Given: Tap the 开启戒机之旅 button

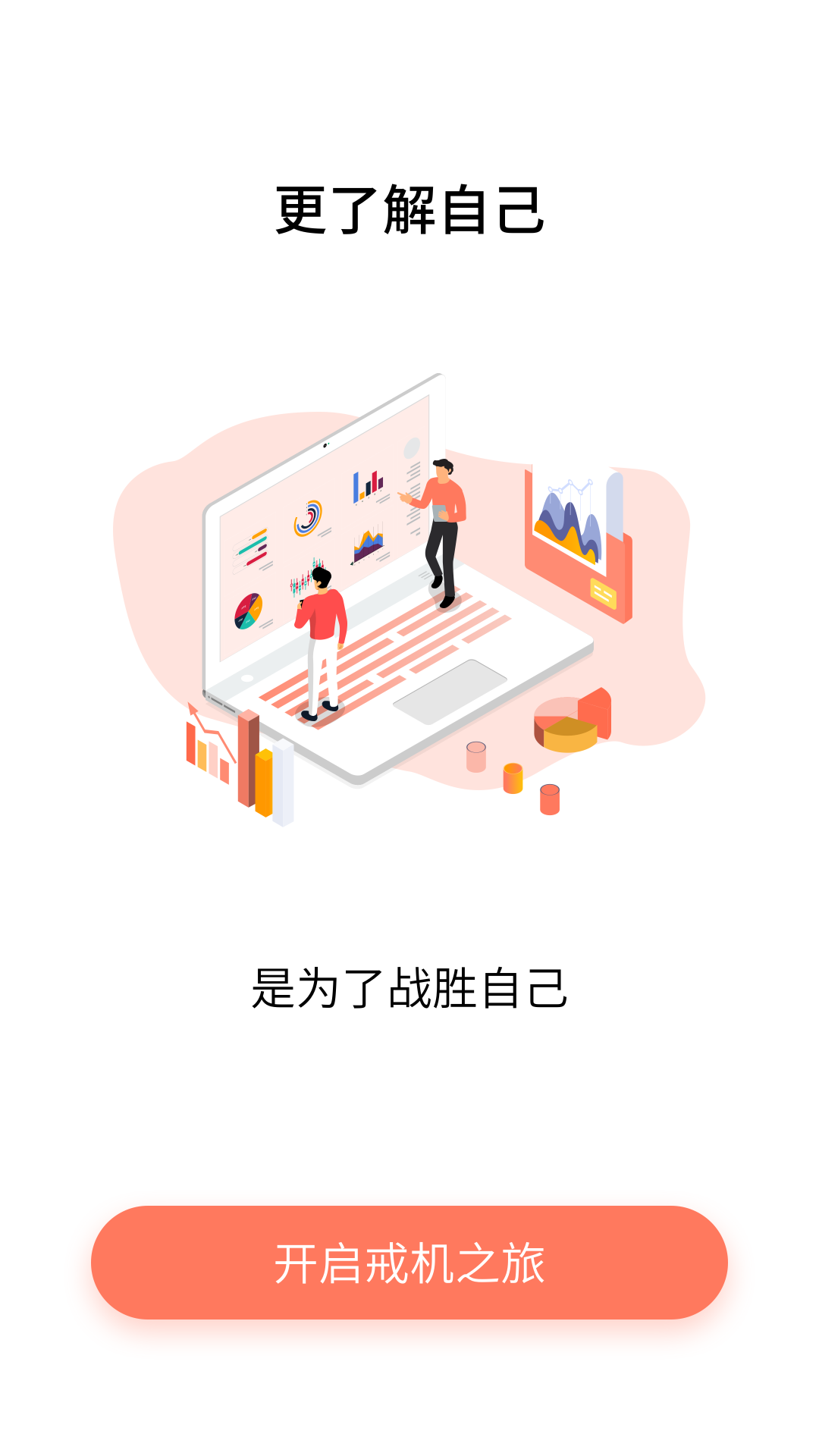Looking at the screenshot, I should [409, 1263].
